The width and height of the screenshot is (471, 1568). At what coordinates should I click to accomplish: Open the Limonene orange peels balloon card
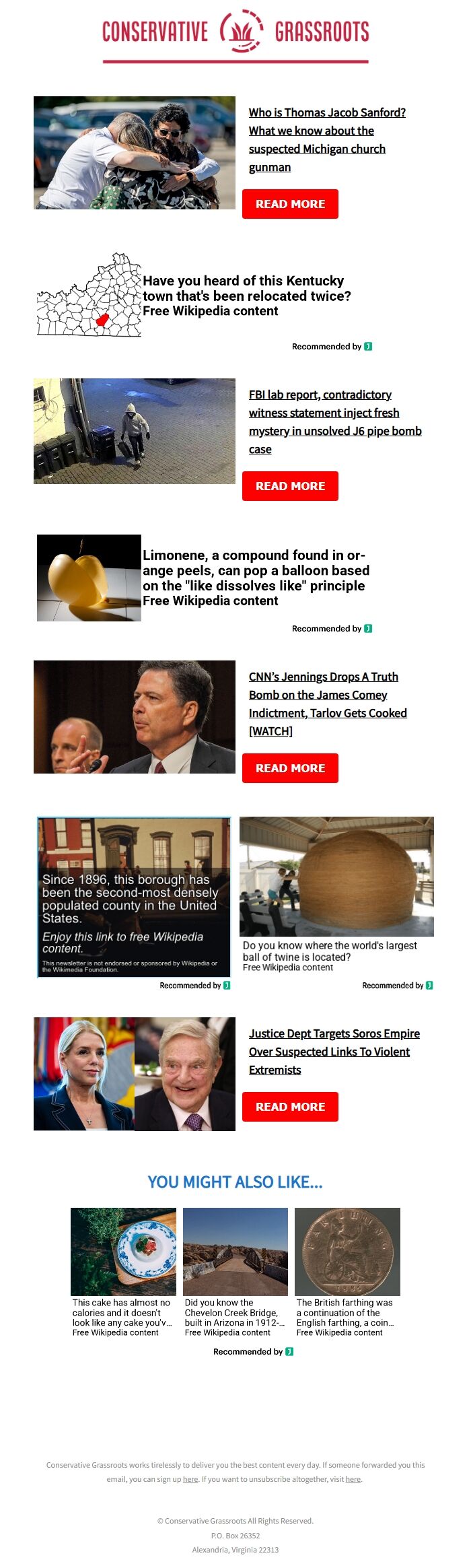click(x=256, y=578)
